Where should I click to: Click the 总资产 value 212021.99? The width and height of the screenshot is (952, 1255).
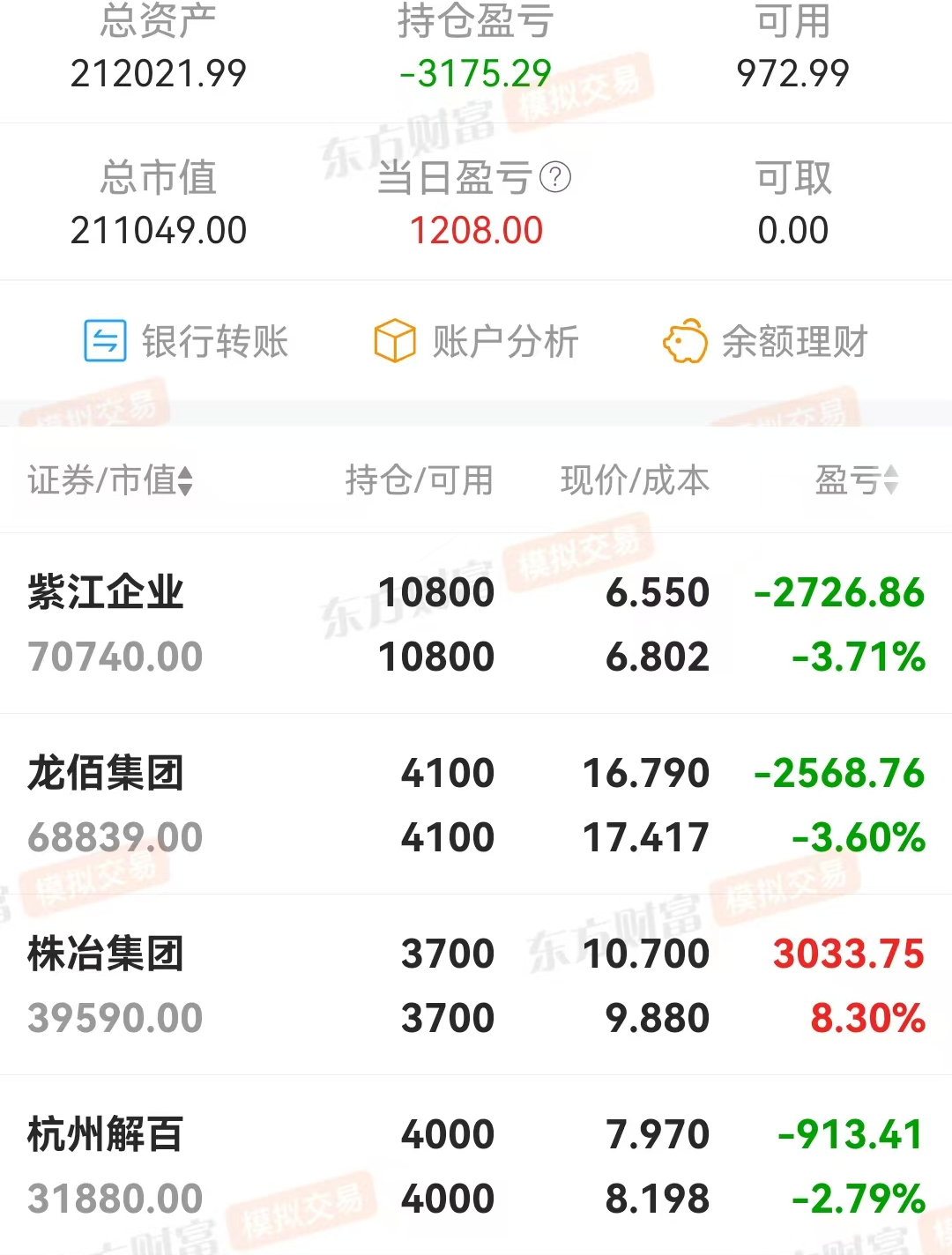tap(158, 75)
